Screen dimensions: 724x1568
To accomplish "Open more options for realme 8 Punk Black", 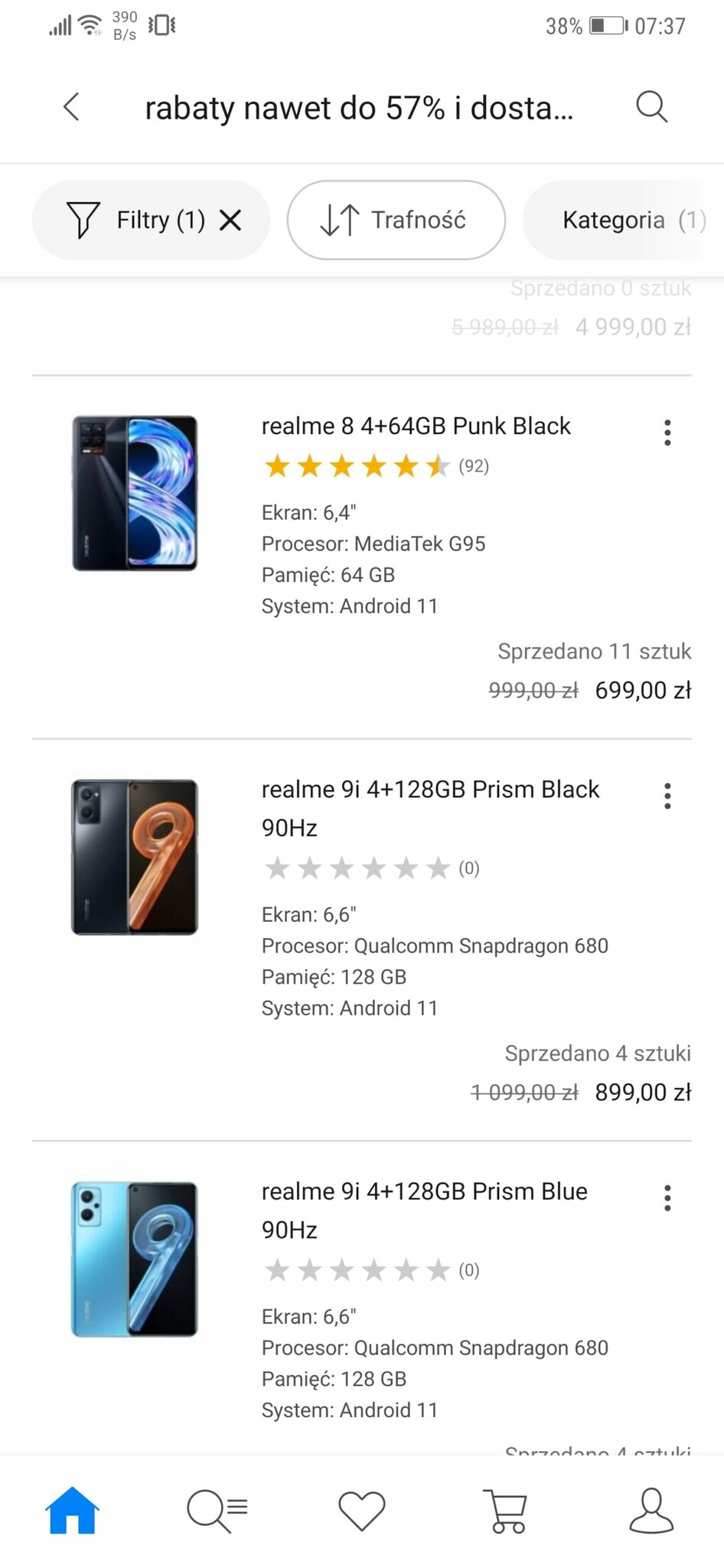I will [667, 433].
